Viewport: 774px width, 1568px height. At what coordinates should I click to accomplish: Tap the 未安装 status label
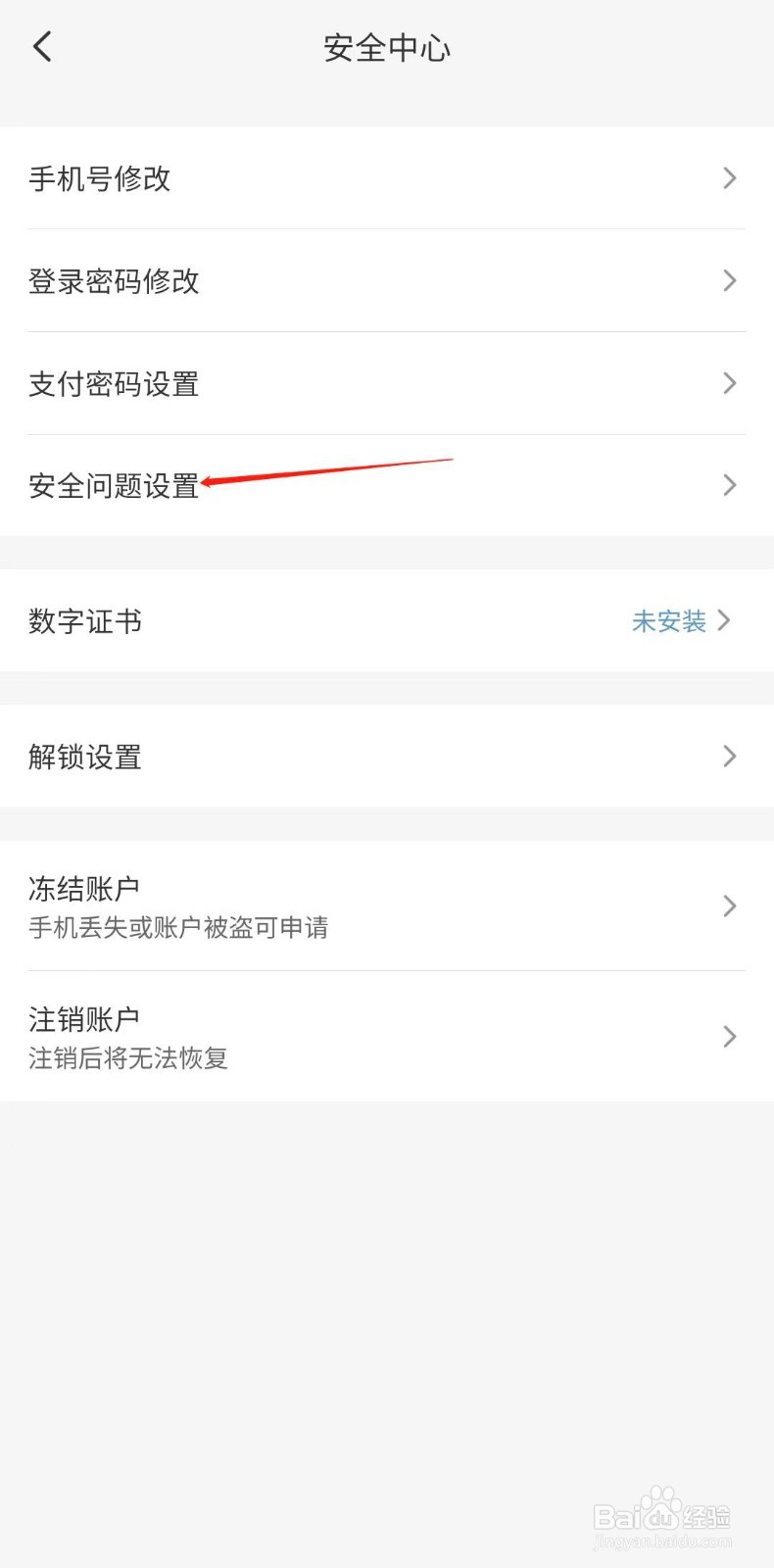(669, 621)
